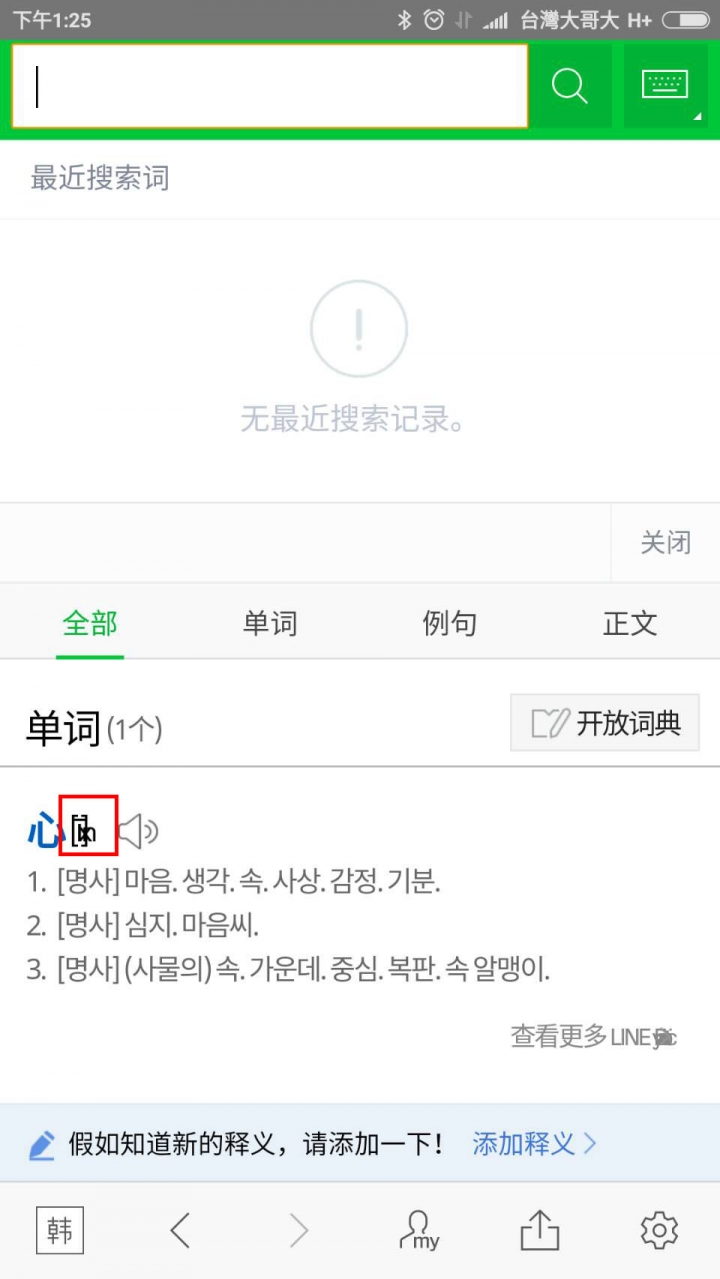Screen dimensions: 720x1279
Task: Open the 韩 language switch button
Action: 60,1230
